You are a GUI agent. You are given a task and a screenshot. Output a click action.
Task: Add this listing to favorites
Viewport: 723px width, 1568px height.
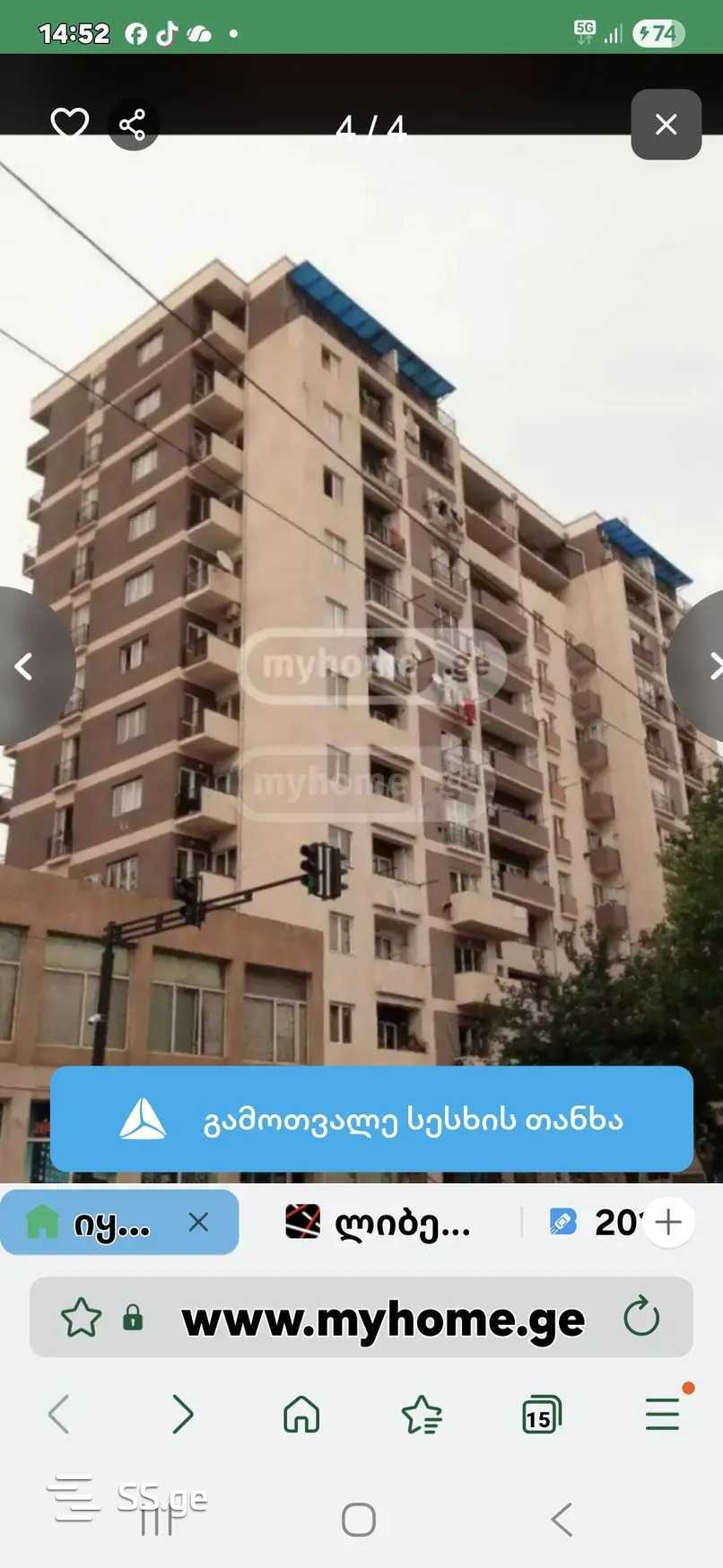(69, 124)
